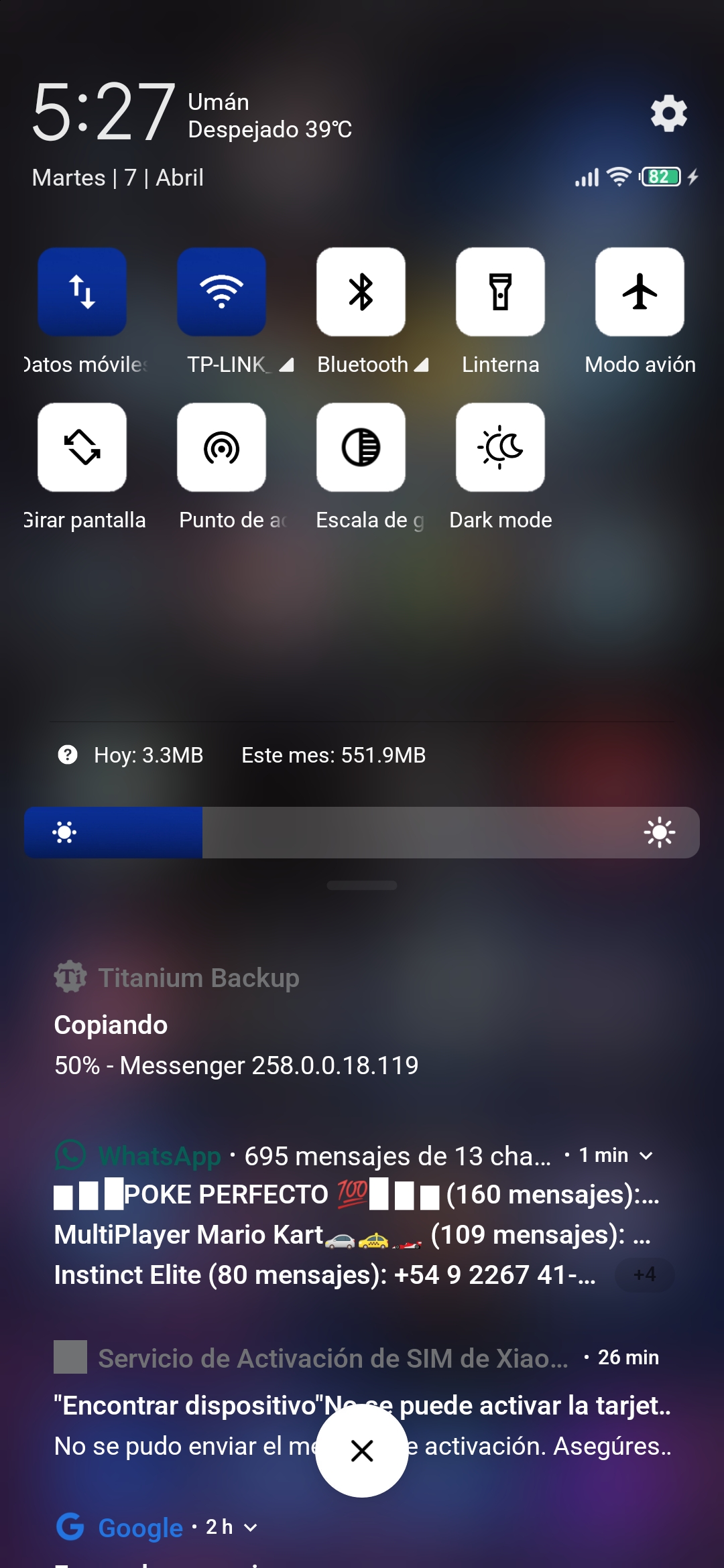Open the Titanium Backup copying notification
The height and width of the screenshot is (1568, 724).
tap(362, 1021)
